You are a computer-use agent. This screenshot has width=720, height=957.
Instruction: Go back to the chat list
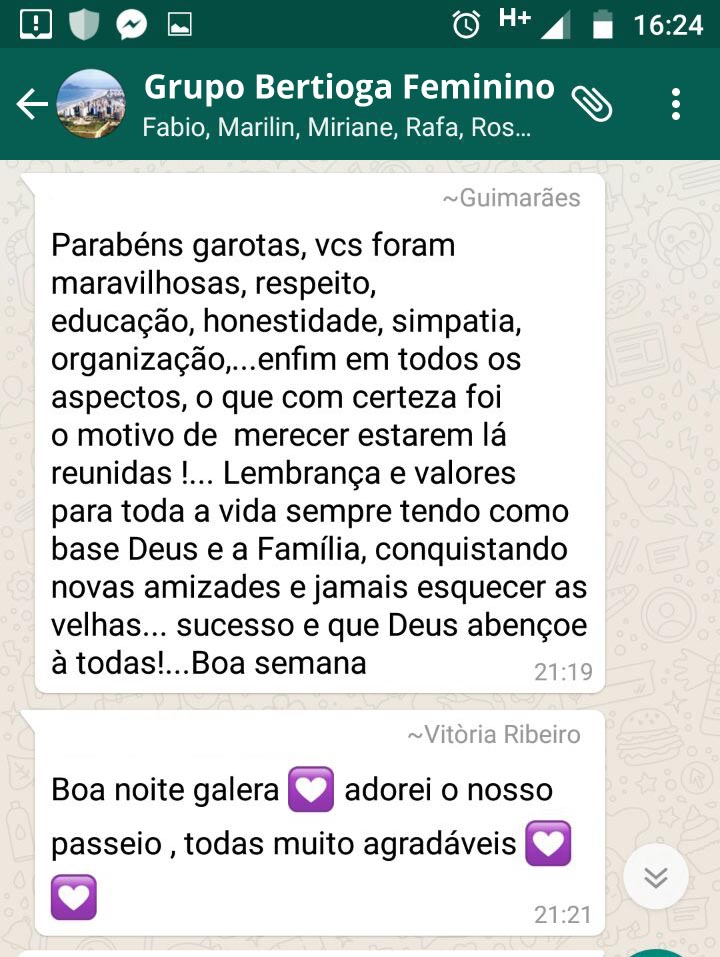click(x=32, y=104)
